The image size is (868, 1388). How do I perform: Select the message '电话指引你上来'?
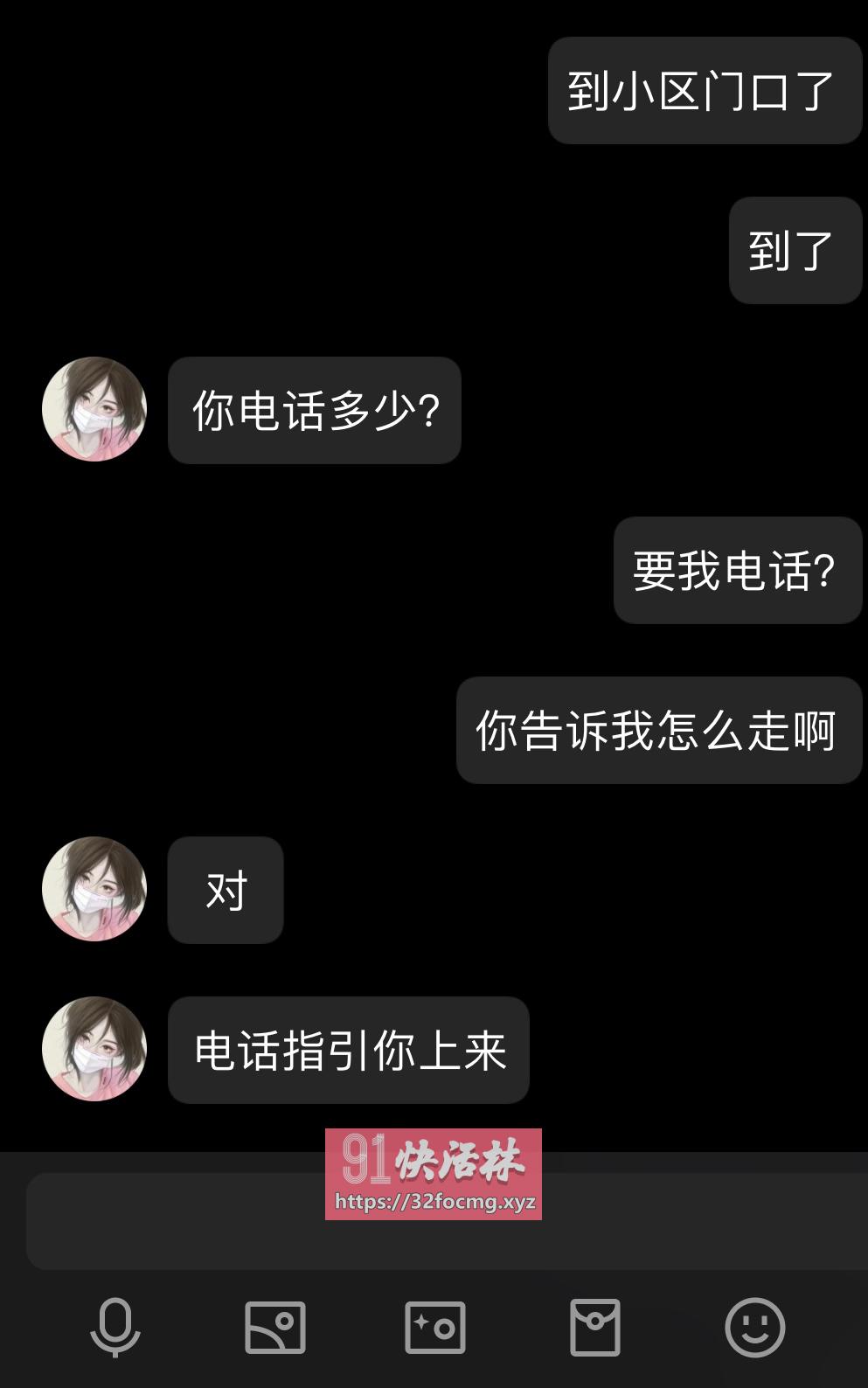pos(347,1051)
